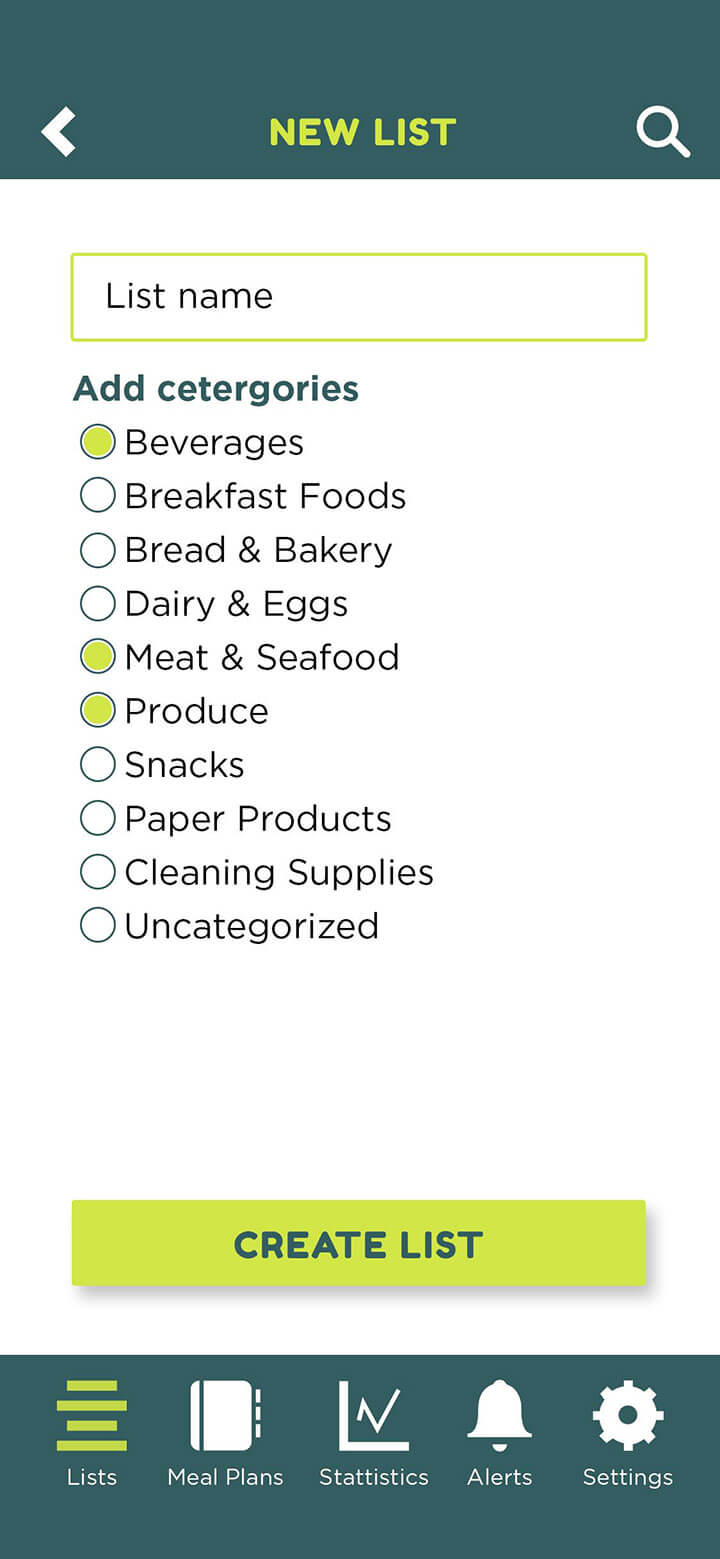Tap the search icon in the header bar

point(663,131)
